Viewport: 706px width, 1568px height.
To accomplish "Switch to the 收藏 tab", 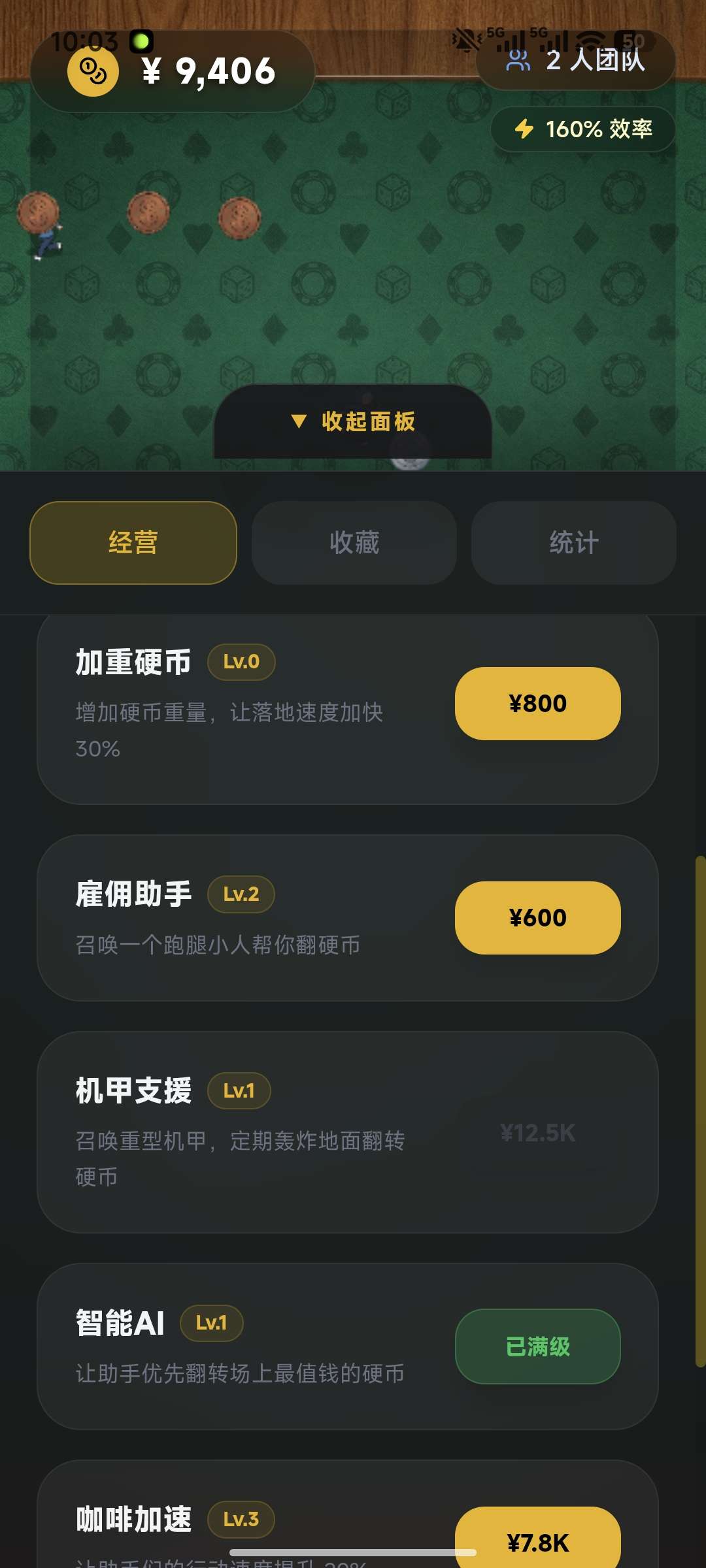I will [x=353, y=542].
